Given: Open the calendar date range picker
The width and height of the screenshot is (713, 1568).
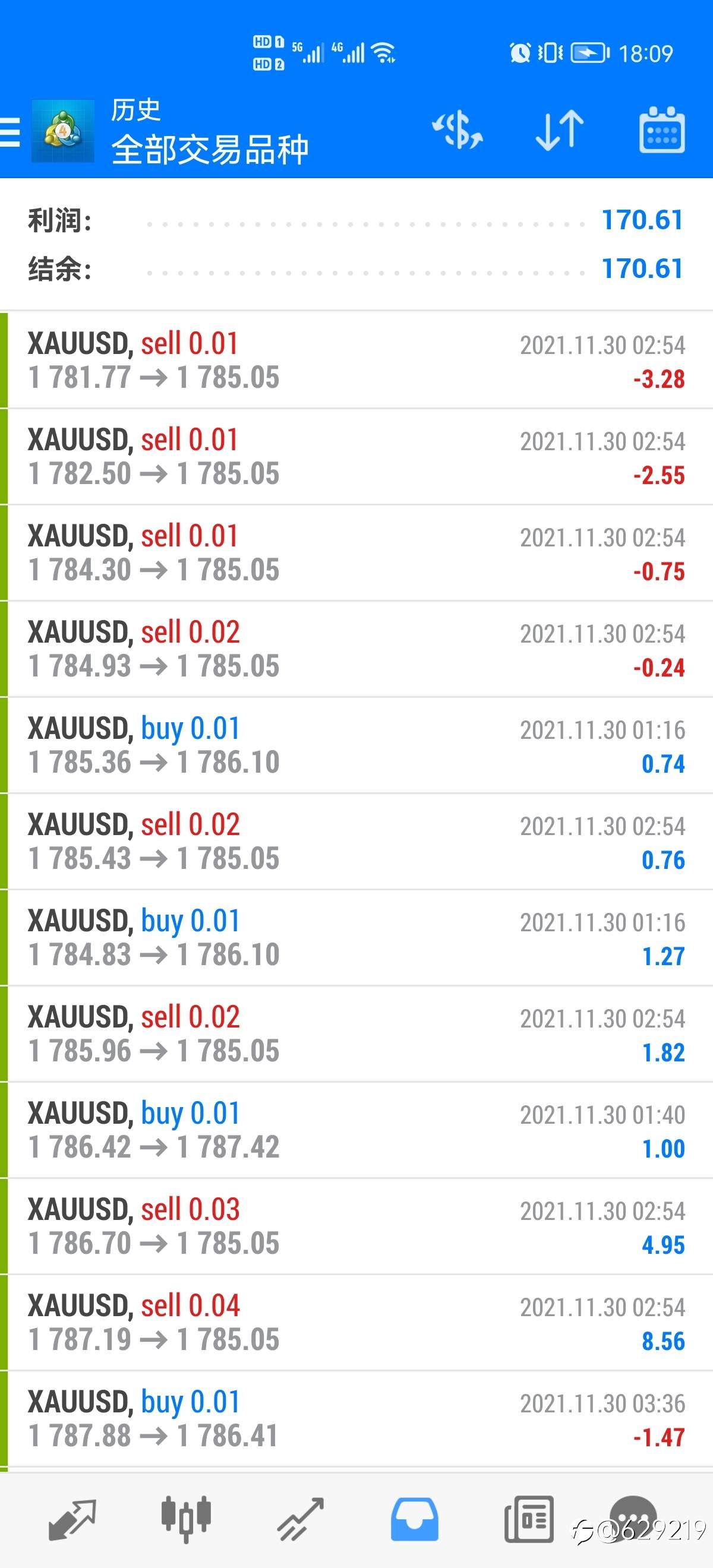Looking at the screenshot, I should click(x=662, y=129).
